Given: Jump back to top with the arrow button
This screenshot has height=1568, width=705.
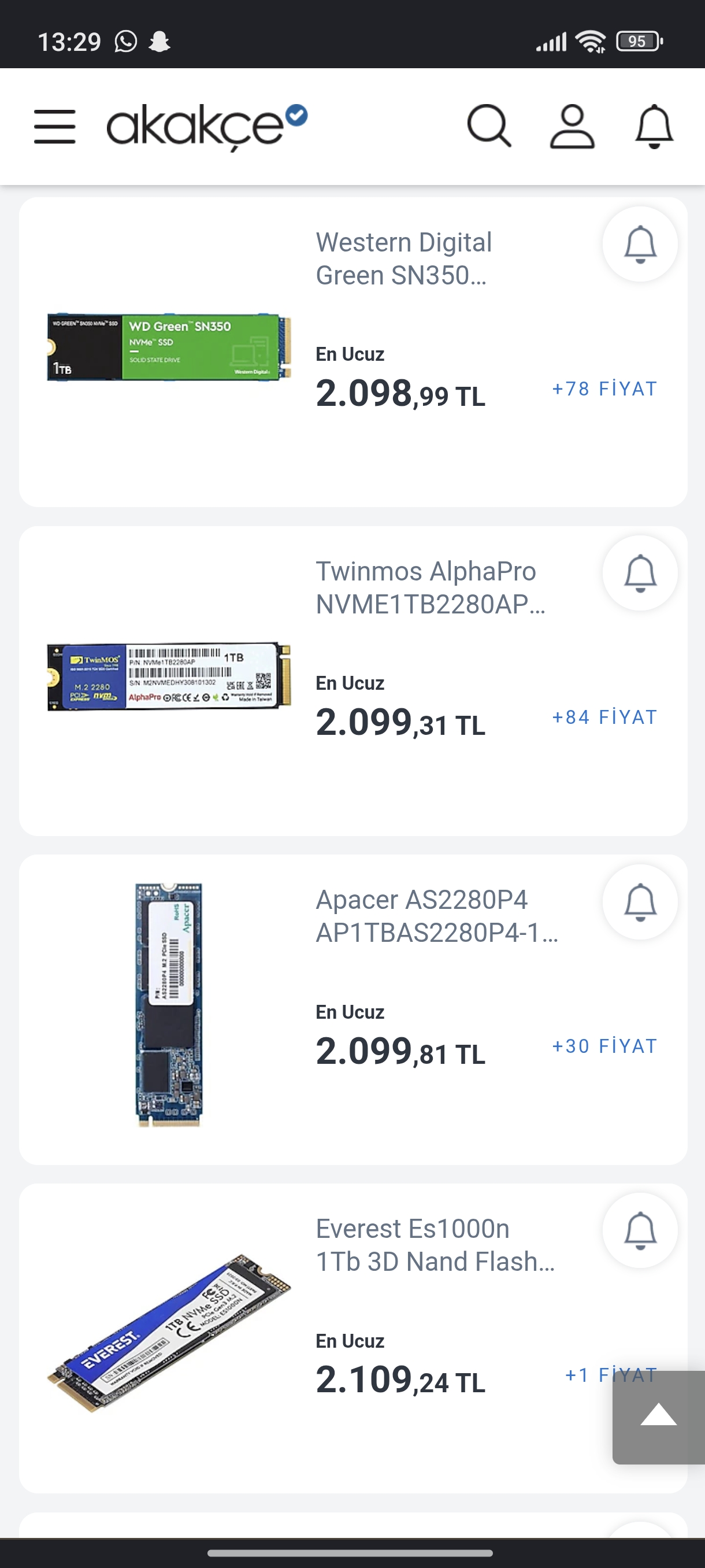Looking at the screenshot, I should pyautogui.click(x=659, y=1417).
